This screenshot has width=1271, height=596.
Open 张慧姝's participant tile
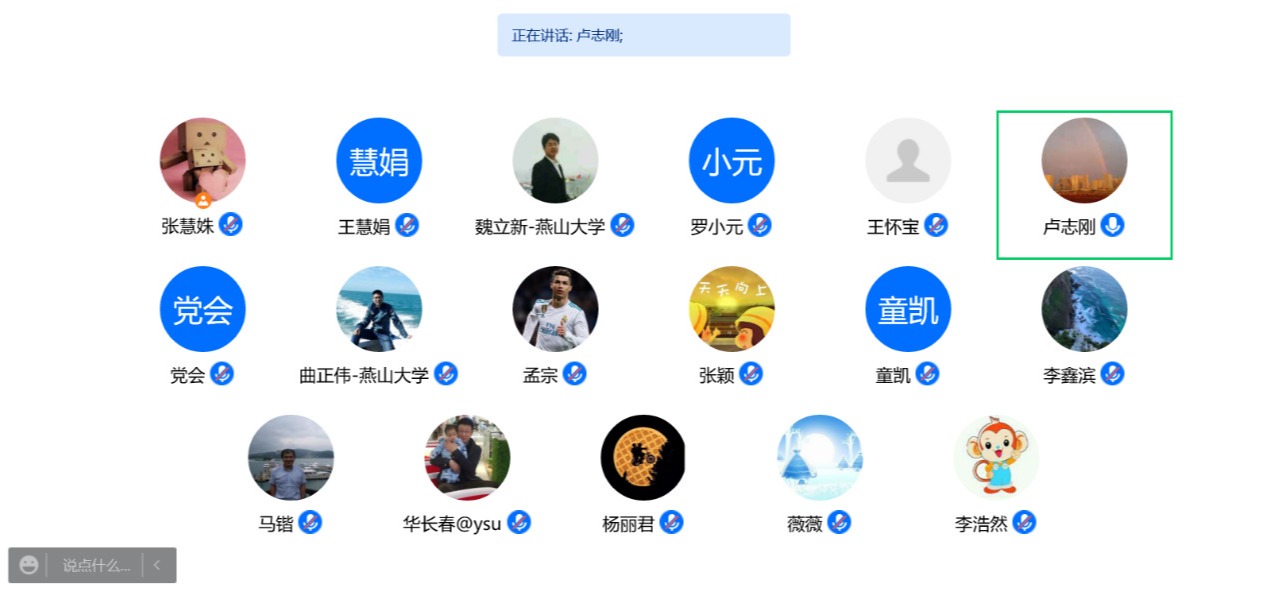tap(203, 161)
